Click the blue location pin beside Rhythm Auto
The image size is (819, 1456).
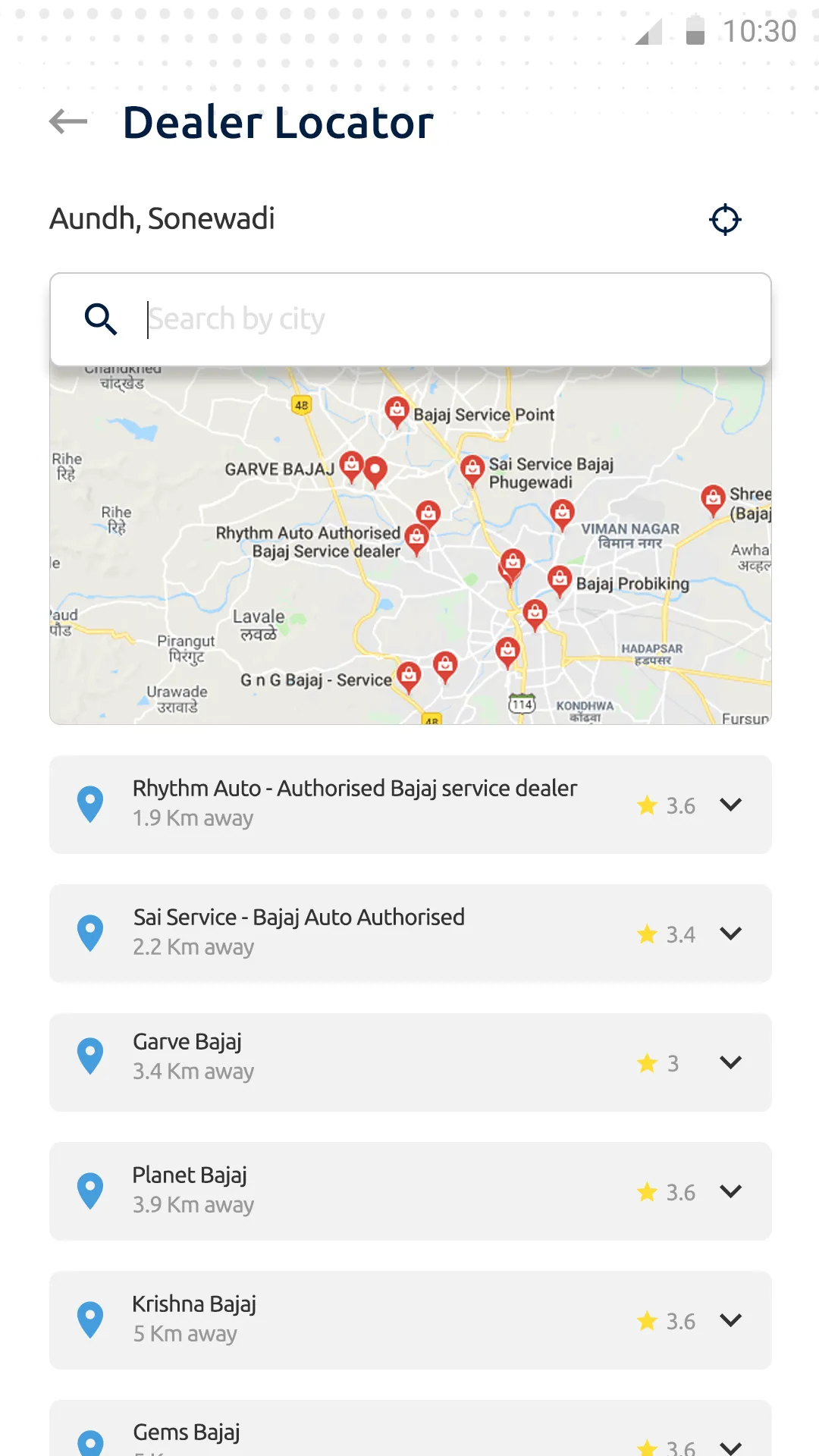coord(90,803)
